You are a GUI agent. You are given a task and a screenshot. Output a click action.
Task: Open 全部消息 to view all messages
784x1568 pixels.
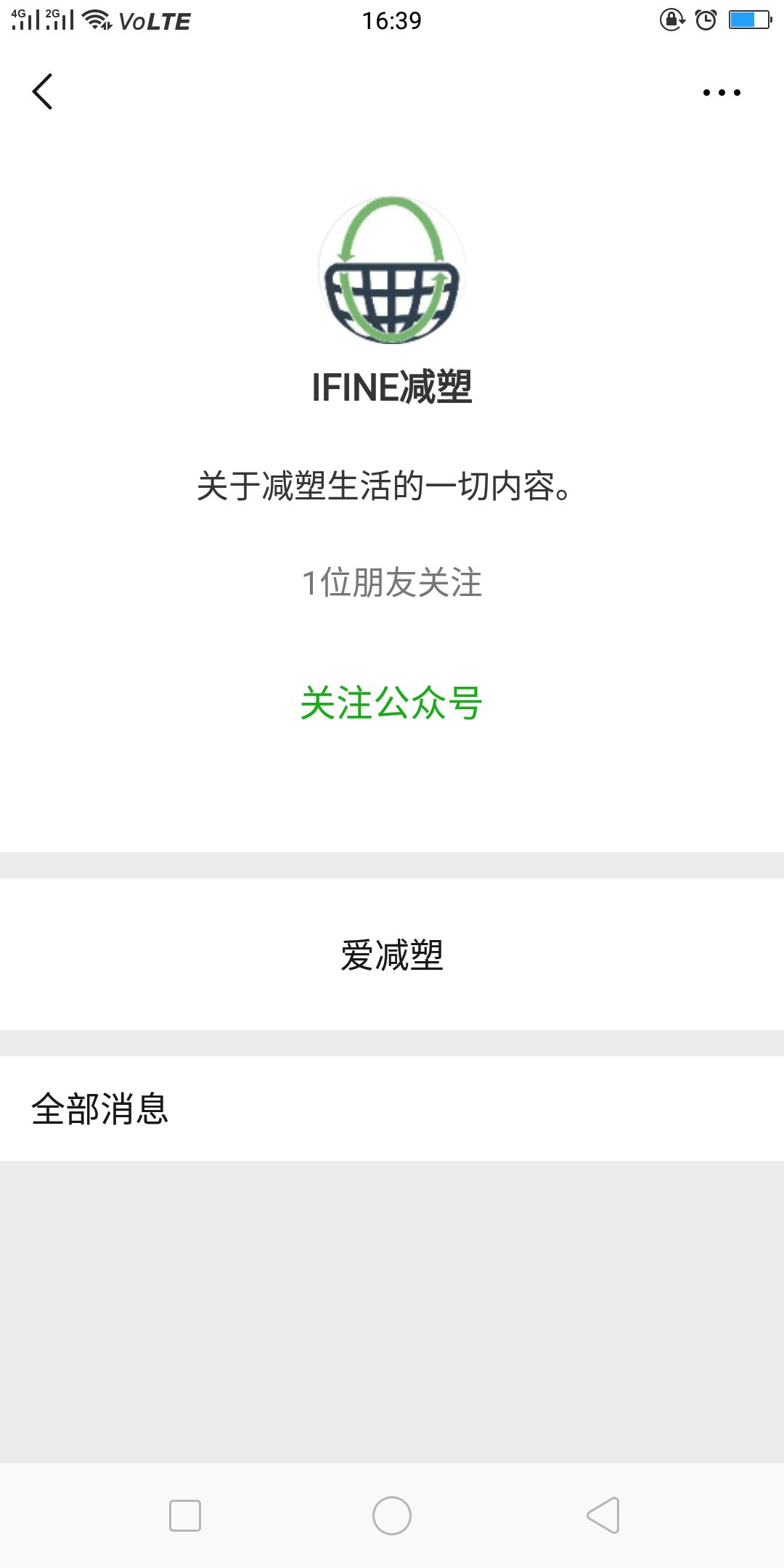click(x=392, y=1108)
